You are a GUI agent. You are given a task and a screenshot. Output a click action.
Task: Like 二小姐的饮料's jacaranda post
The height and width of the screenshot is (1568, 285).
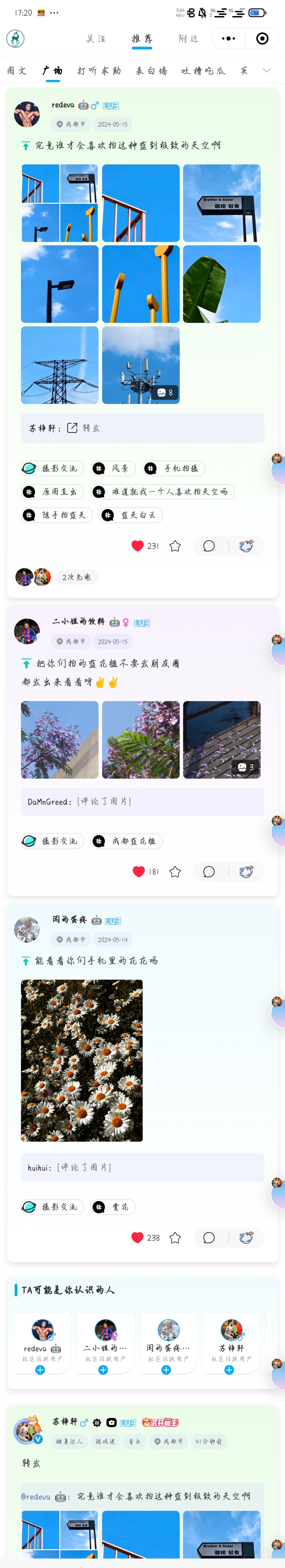click(139, 872)
